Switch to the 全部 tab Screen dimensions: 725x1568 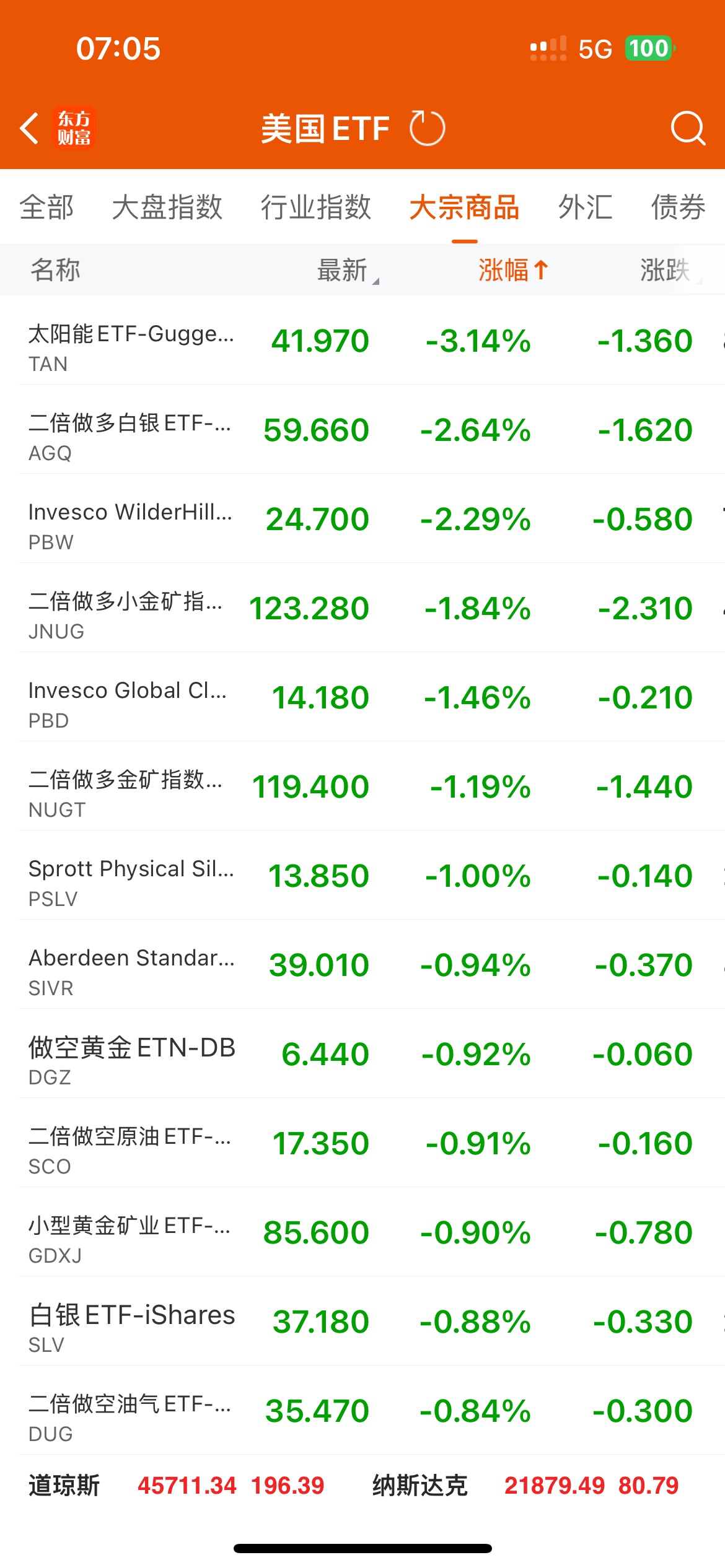click(x=46, y=207)
